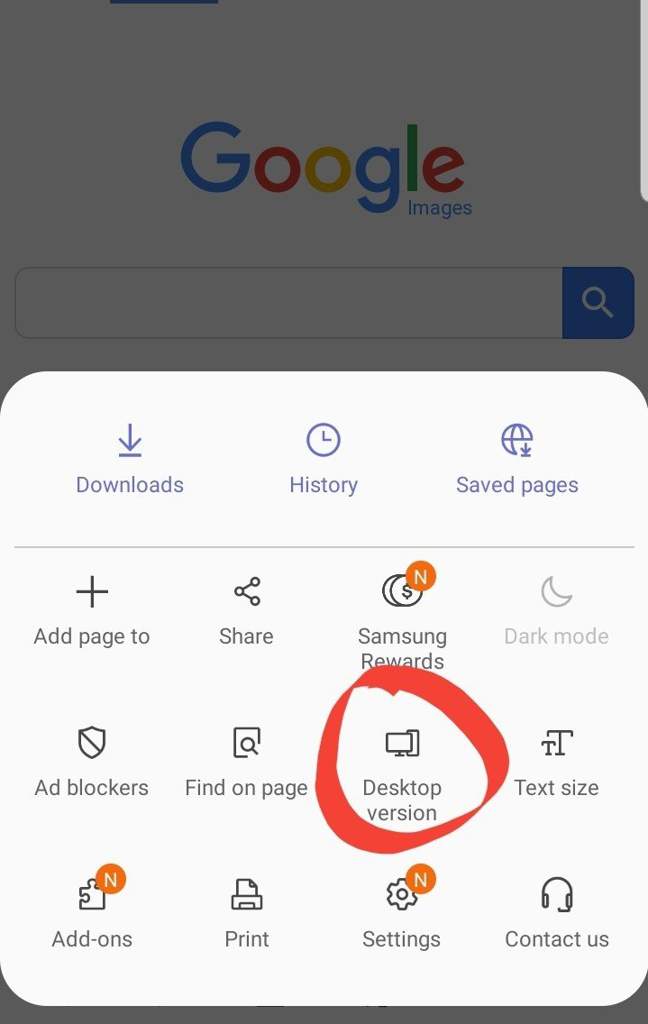Open Ad blockers
This screenshot has width=648, height=1024.
pos(92,764)
